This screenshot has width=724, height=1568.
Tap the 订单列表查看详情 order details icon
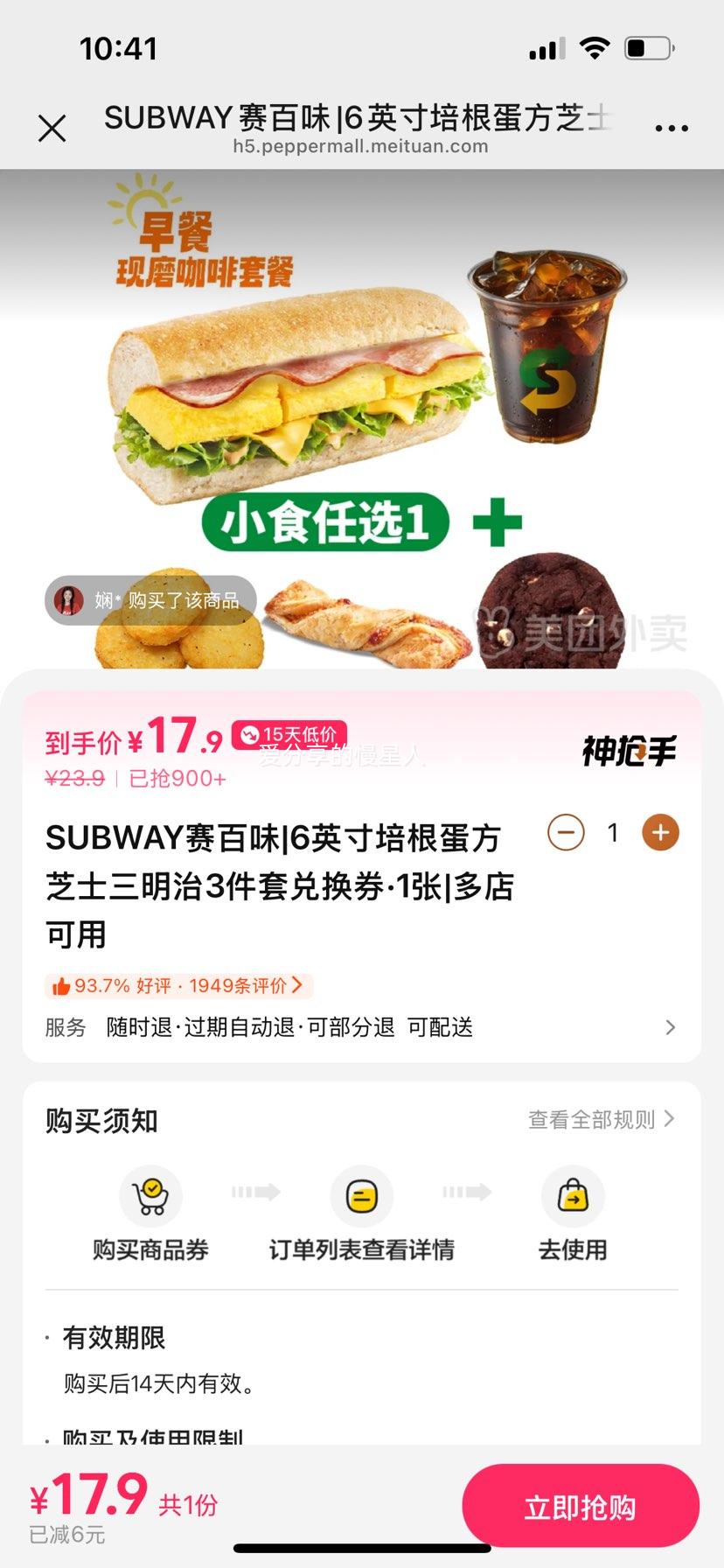(x=362, y=1197)
